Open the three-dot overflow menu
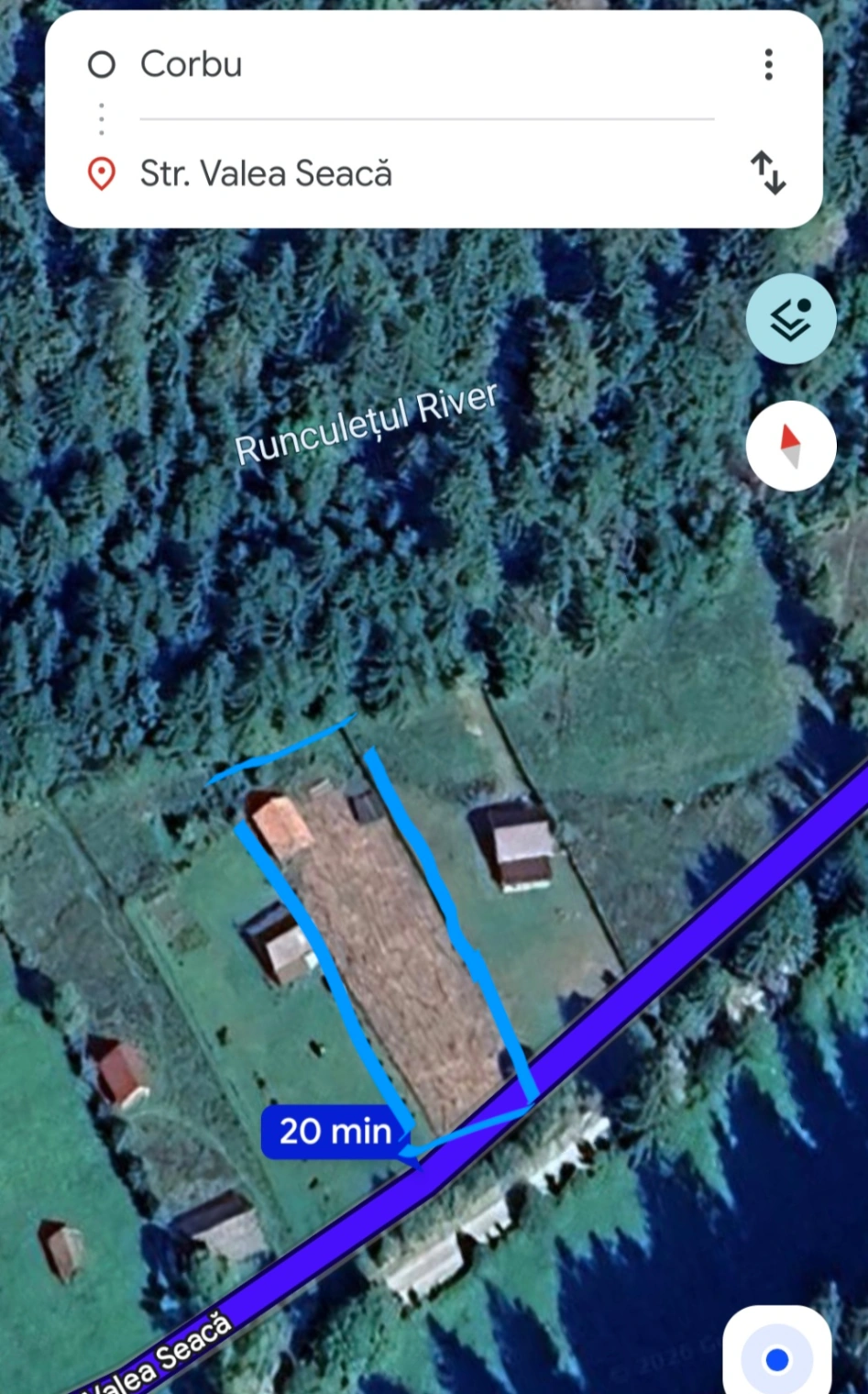The image size is (868, 1394). pos(769,64)
